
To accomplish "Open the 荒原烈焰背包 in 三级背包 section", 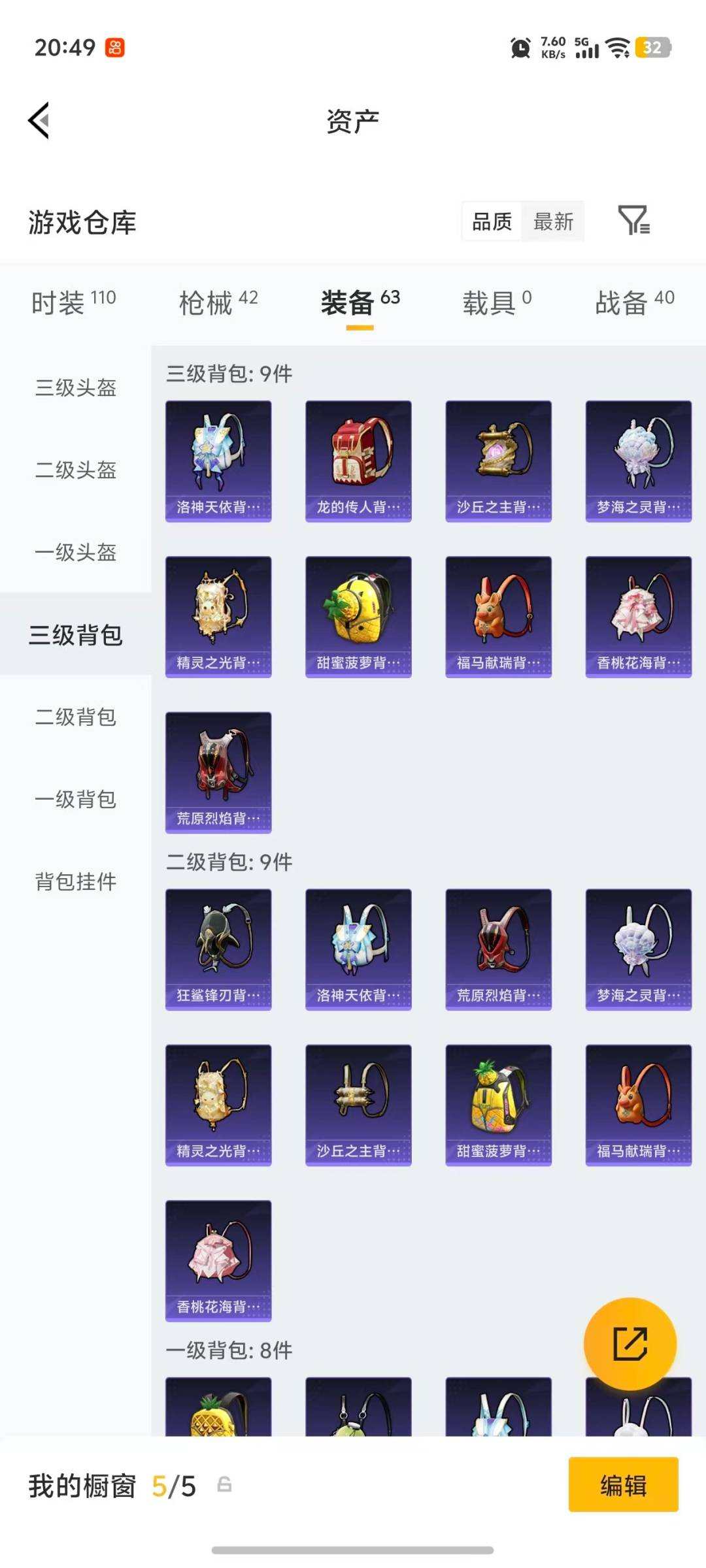I will pyautogui.click(x=218, y=771).
